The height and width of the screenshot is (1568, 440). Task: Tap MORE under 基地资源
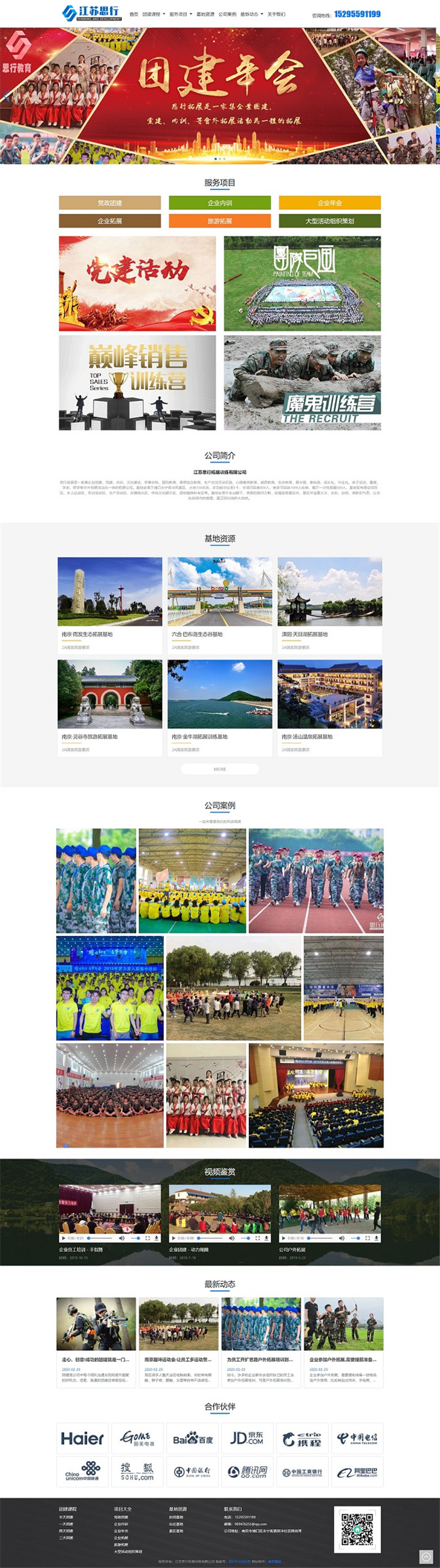pyautogui.click(x=219, y=769)
